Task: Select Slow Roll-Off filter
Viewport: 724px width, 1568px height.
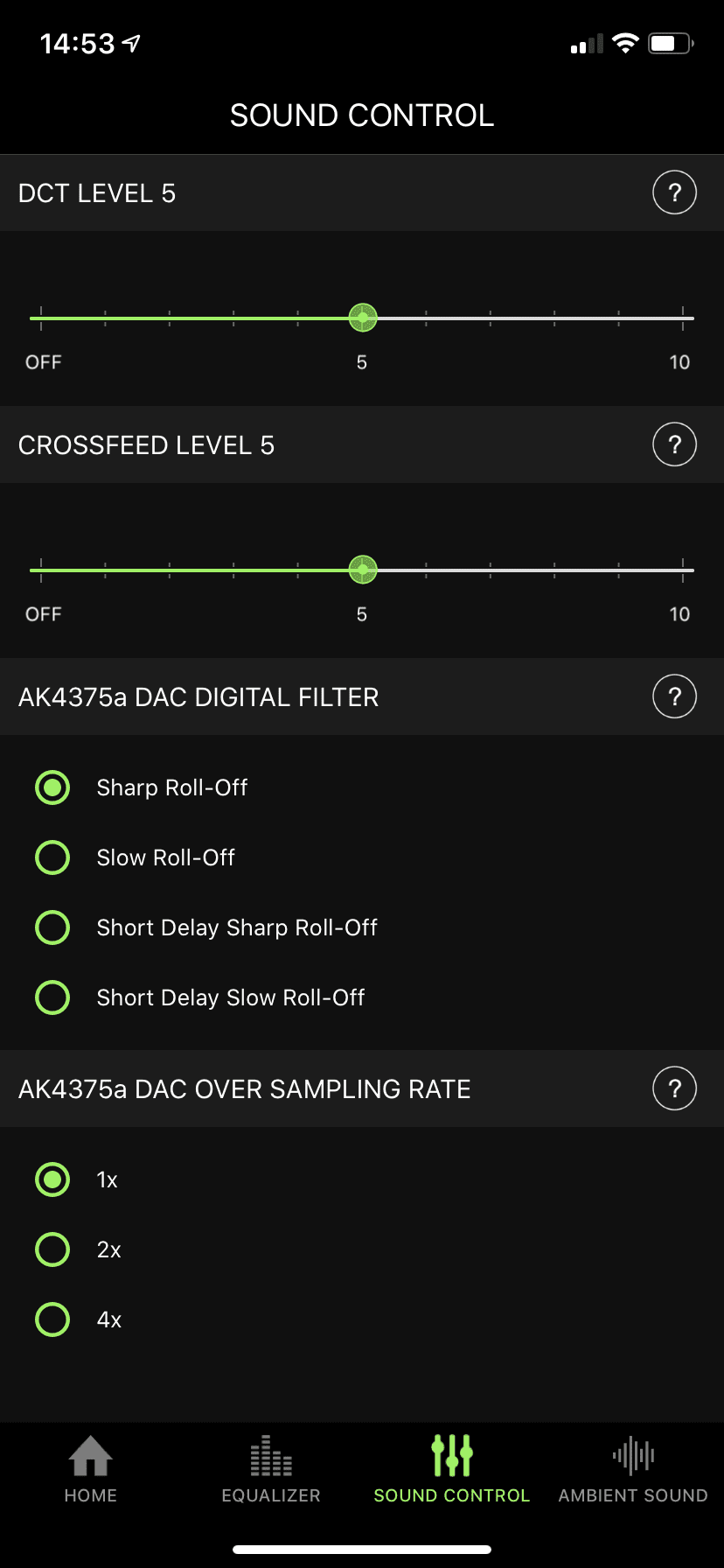Action: pyautogui.click(x=52, y=857)
